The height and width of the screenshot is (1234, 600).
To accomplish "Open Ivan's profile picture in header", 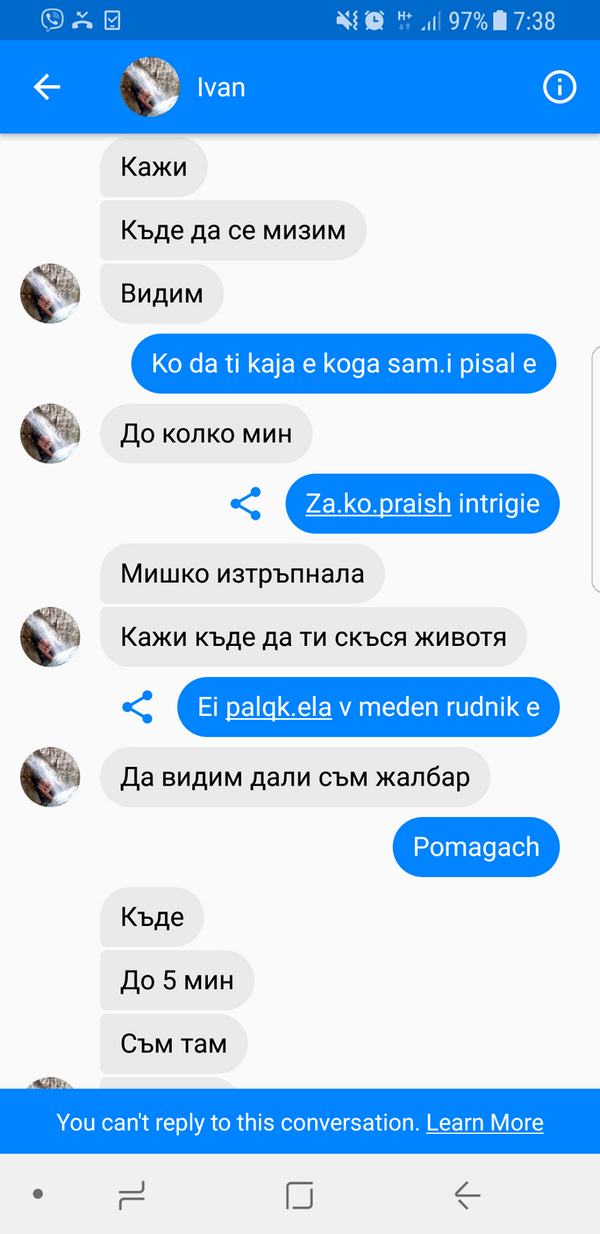I will tap(150, 87).
